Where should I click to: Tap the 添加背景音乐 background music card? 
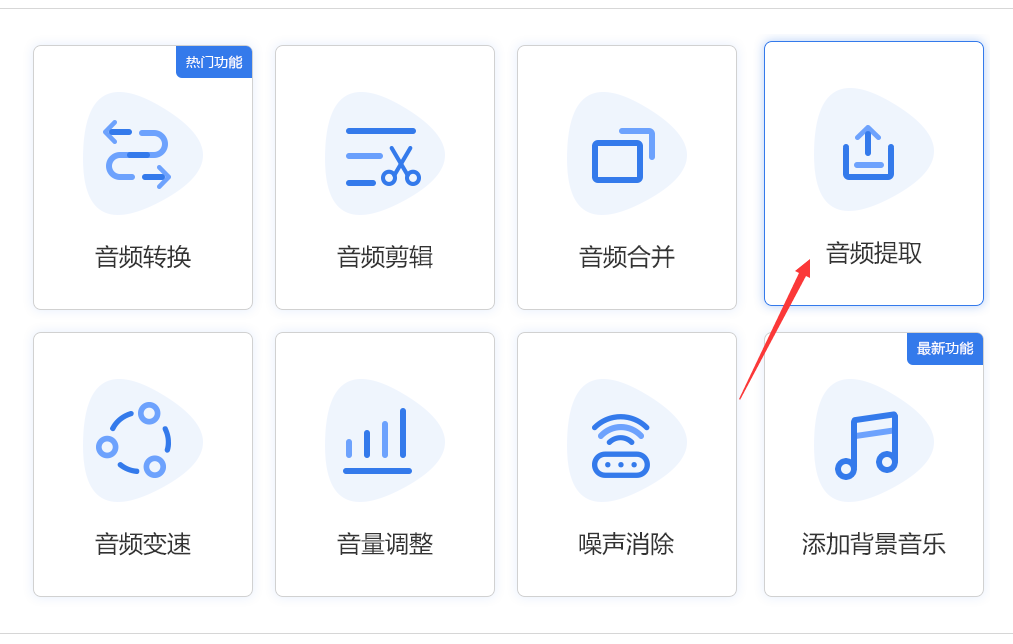873,465
